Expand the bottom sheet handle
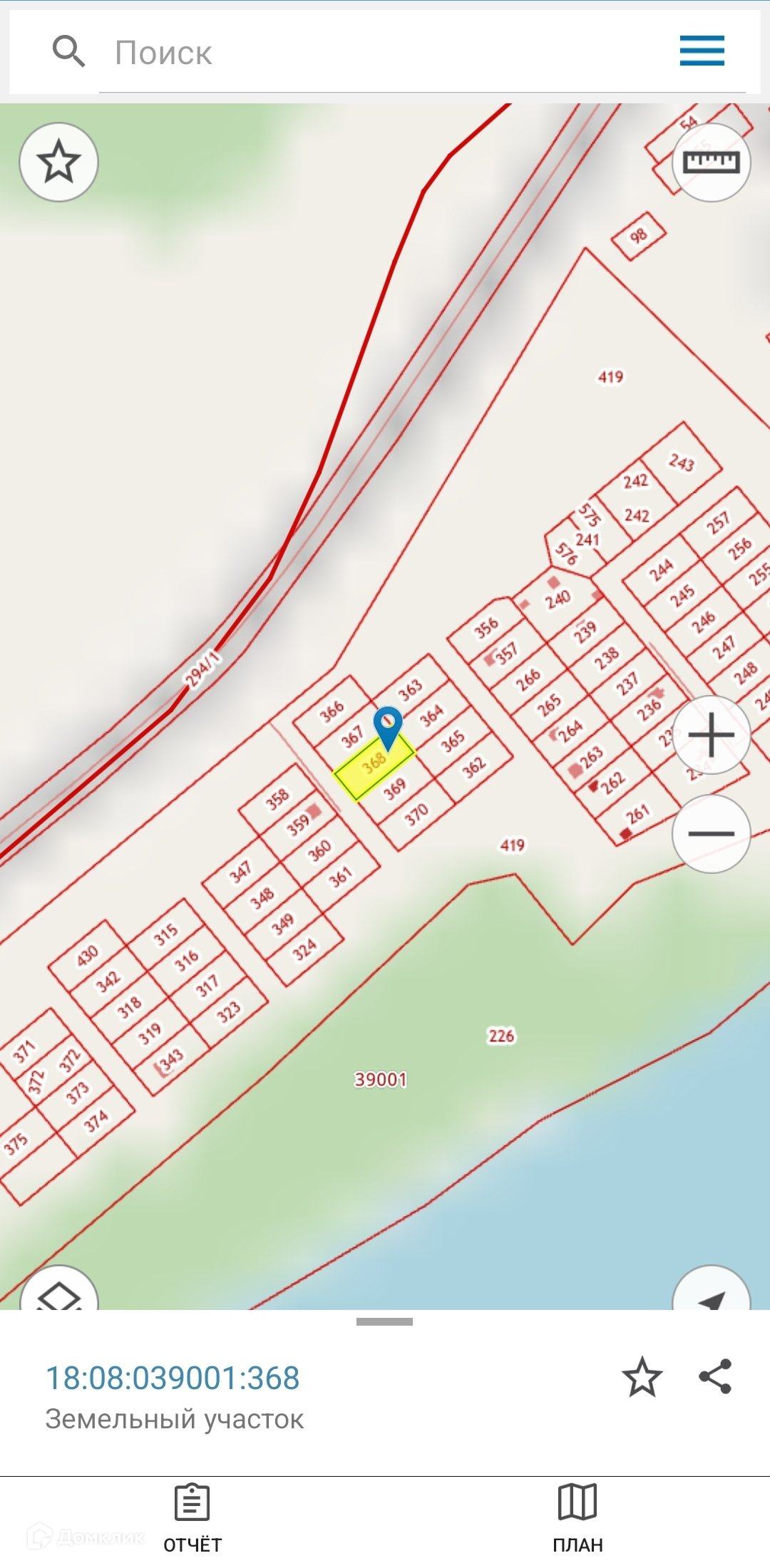 click(384, 1322)
